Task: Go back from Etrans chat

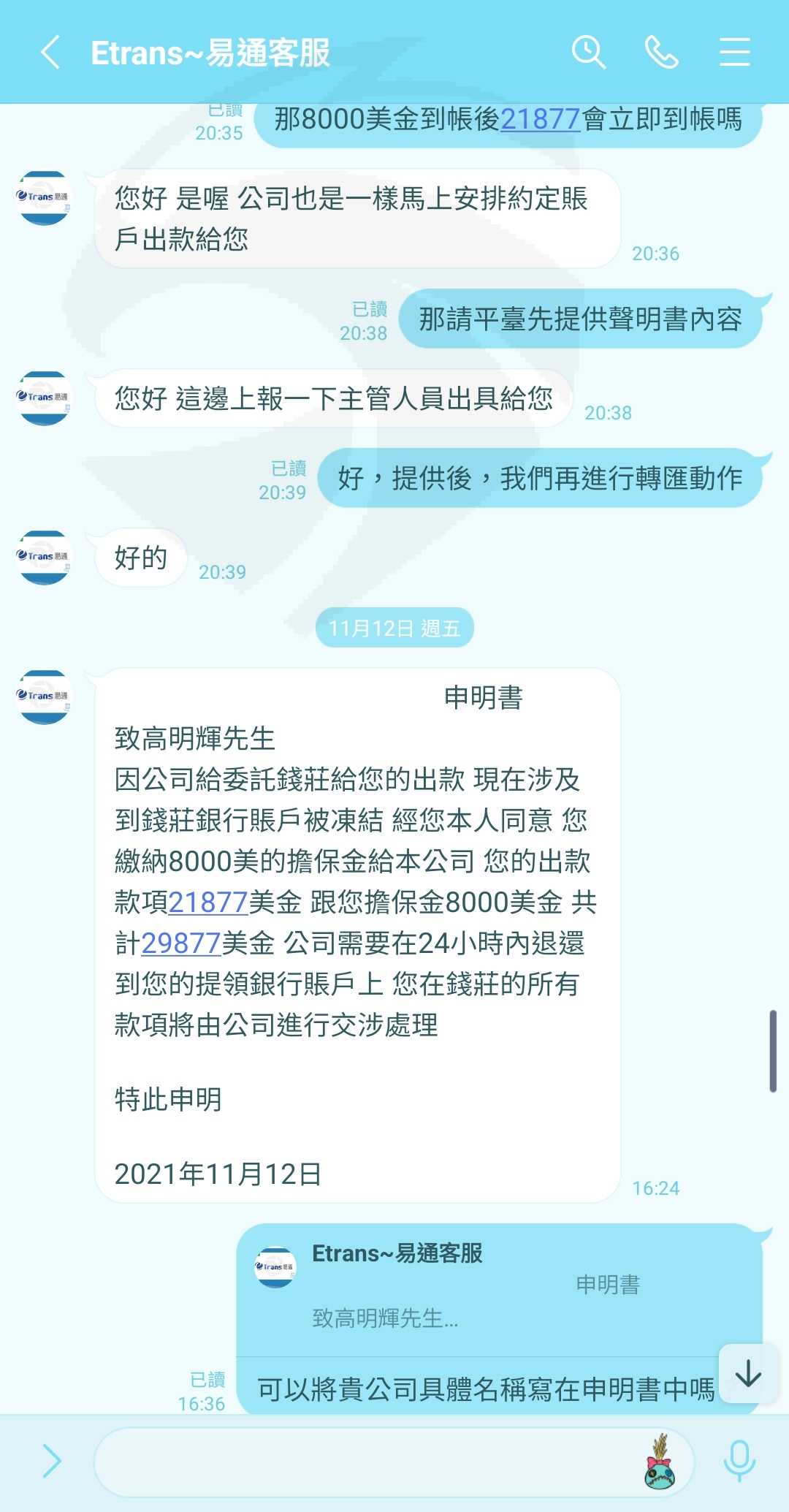Action: 50,53
